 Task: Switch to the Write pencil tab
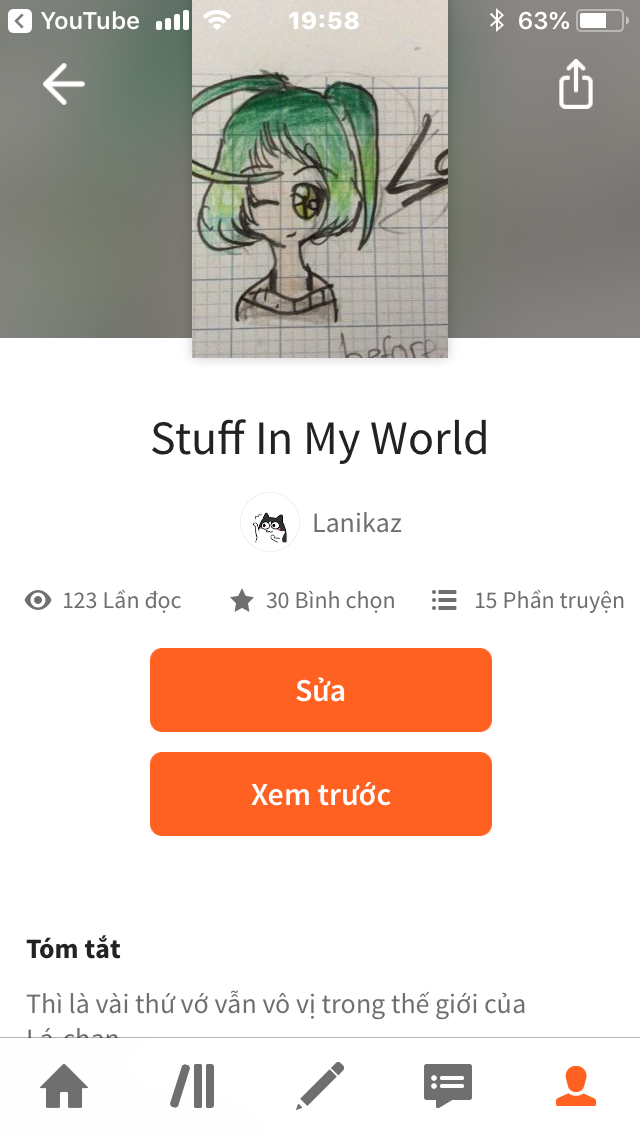(320, 1087)
